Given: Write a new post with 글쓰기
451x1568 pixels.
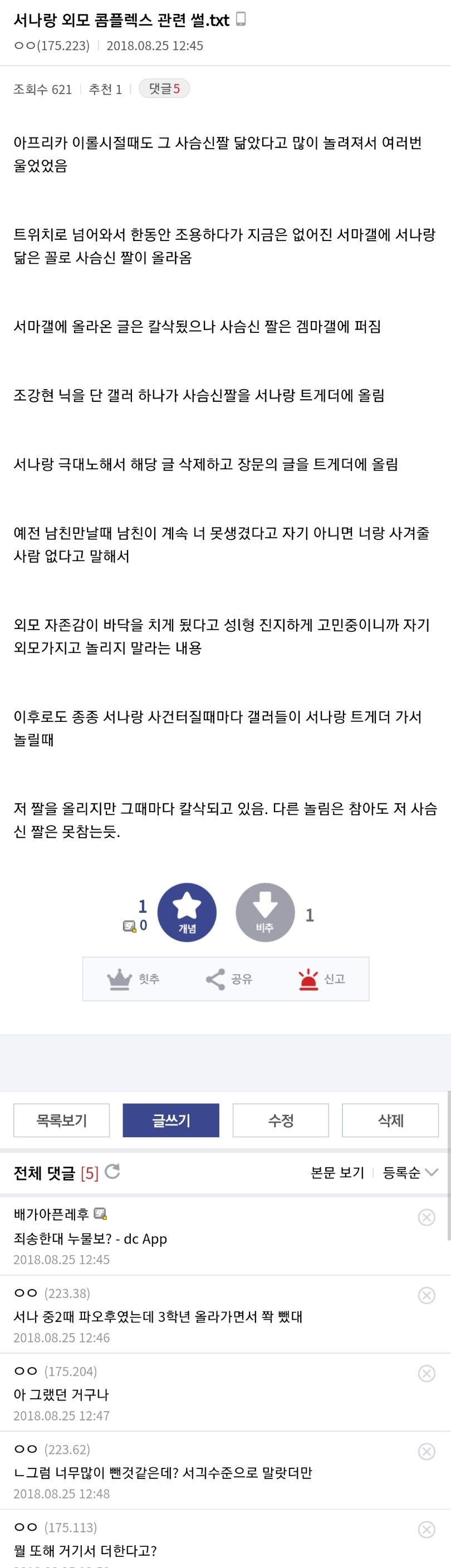Looking at the screenshot, I should tap(171, 1120).
